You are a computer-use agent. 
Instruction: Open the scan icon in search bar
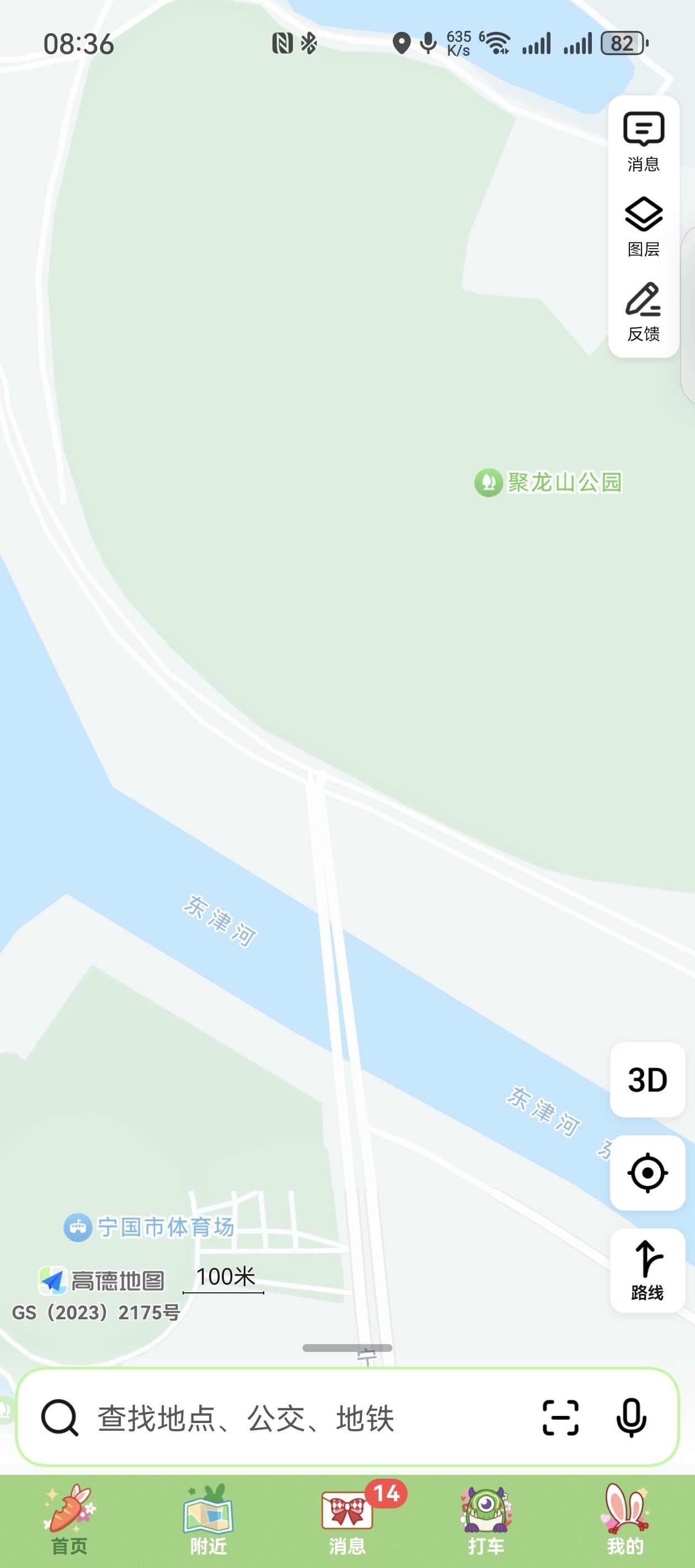[x=560, y=1417]
